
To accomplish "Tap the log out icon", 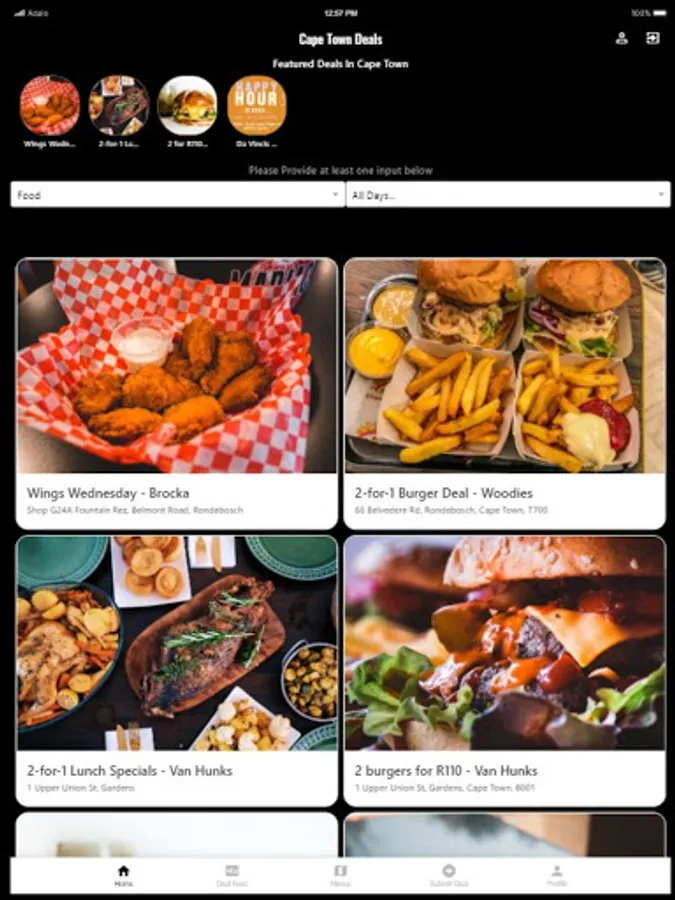I will 652,39.
